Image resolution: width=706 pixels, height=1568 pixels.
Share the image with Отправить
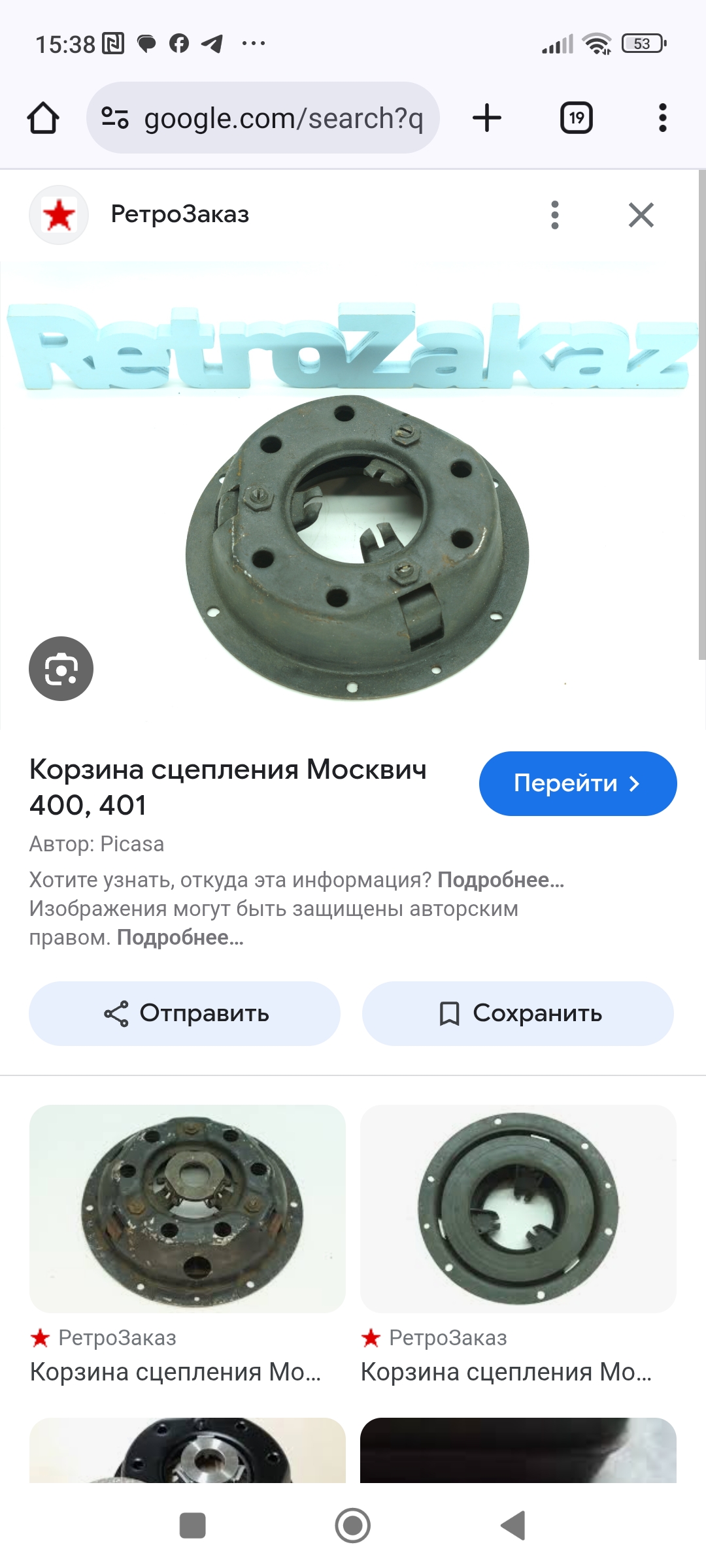click(184, 1013)
